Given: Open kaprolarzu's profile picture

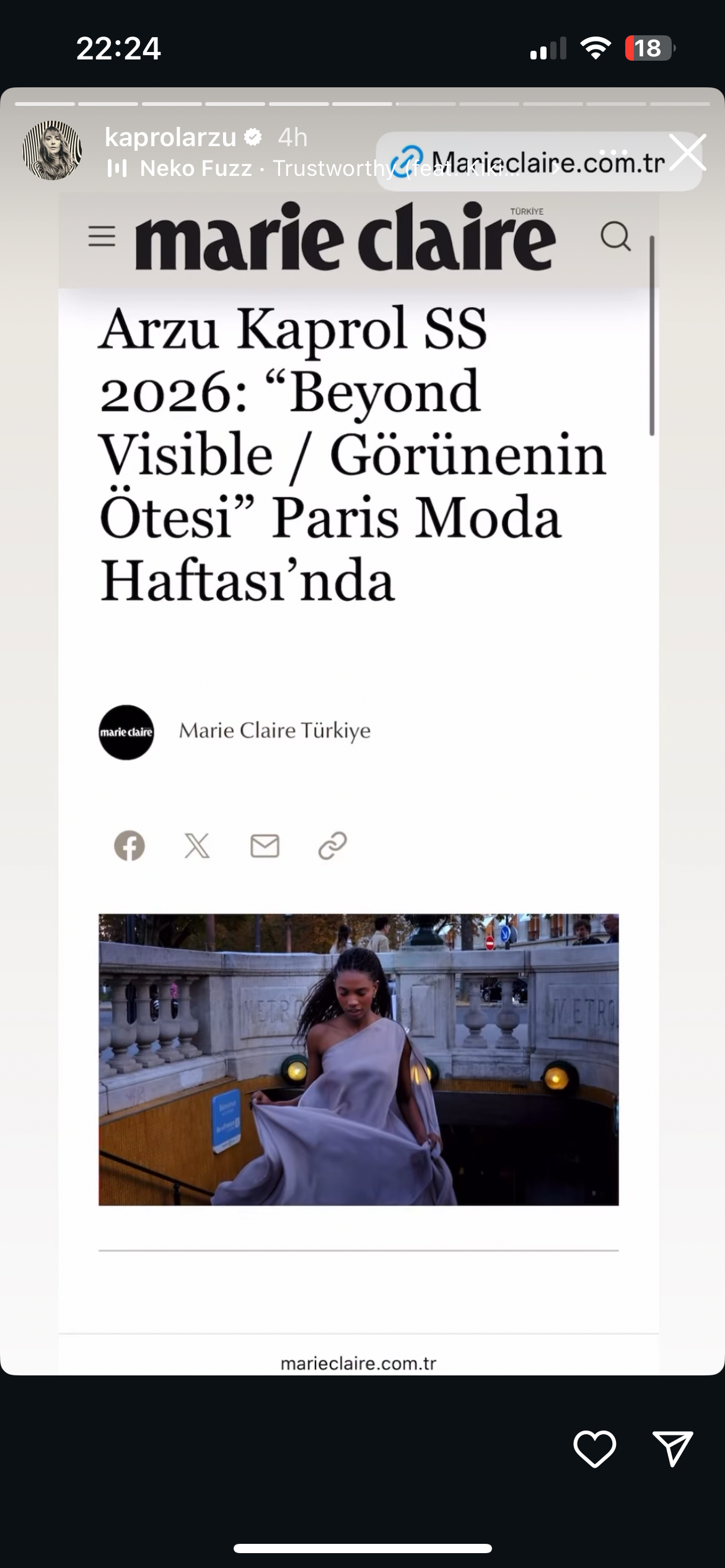Looking at the screenshot, I should coord(52,150).
